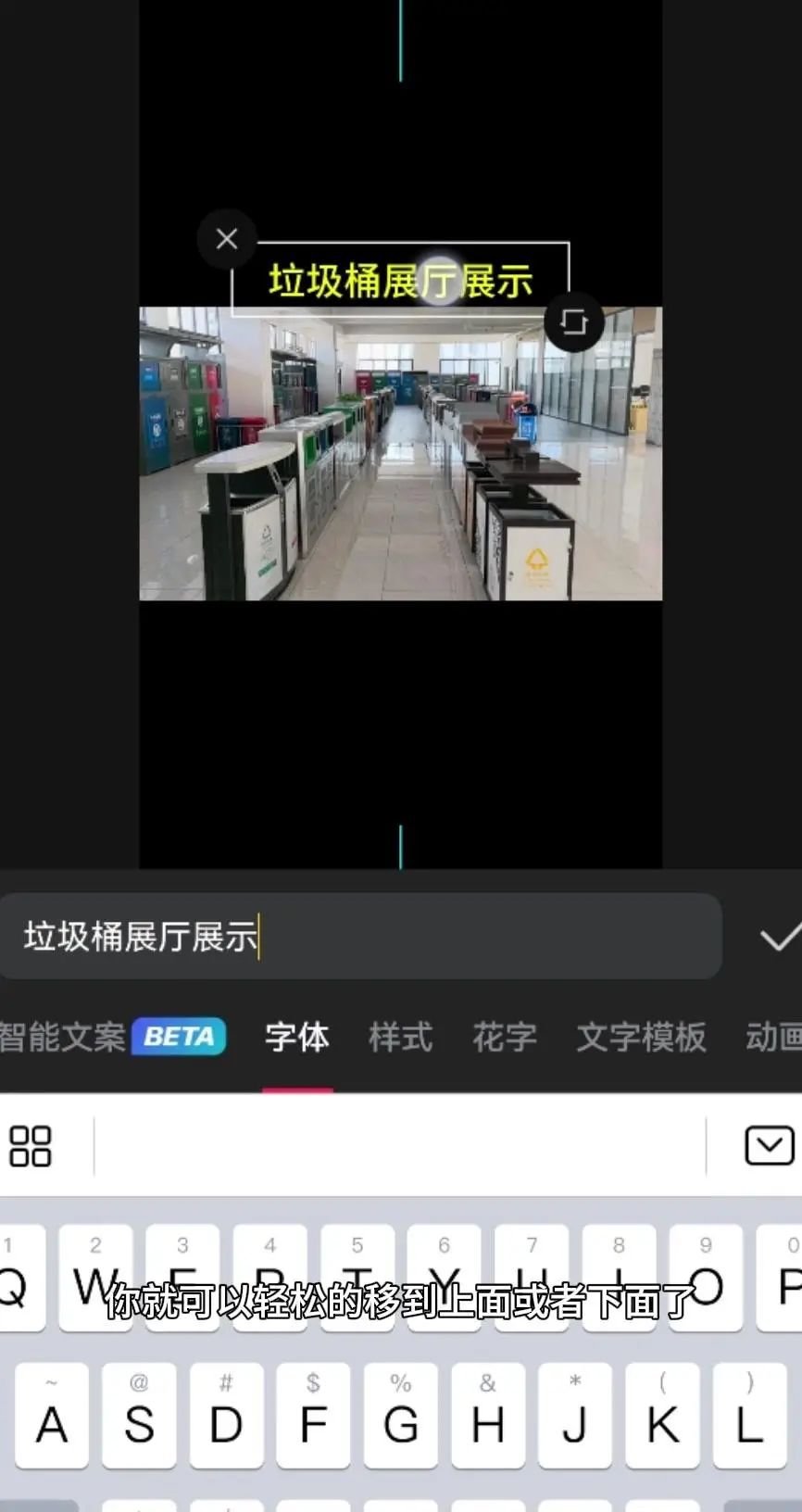Delete the text overlay using the X icon
This screenshot has height=1512, width=802.
coord(227,239)
